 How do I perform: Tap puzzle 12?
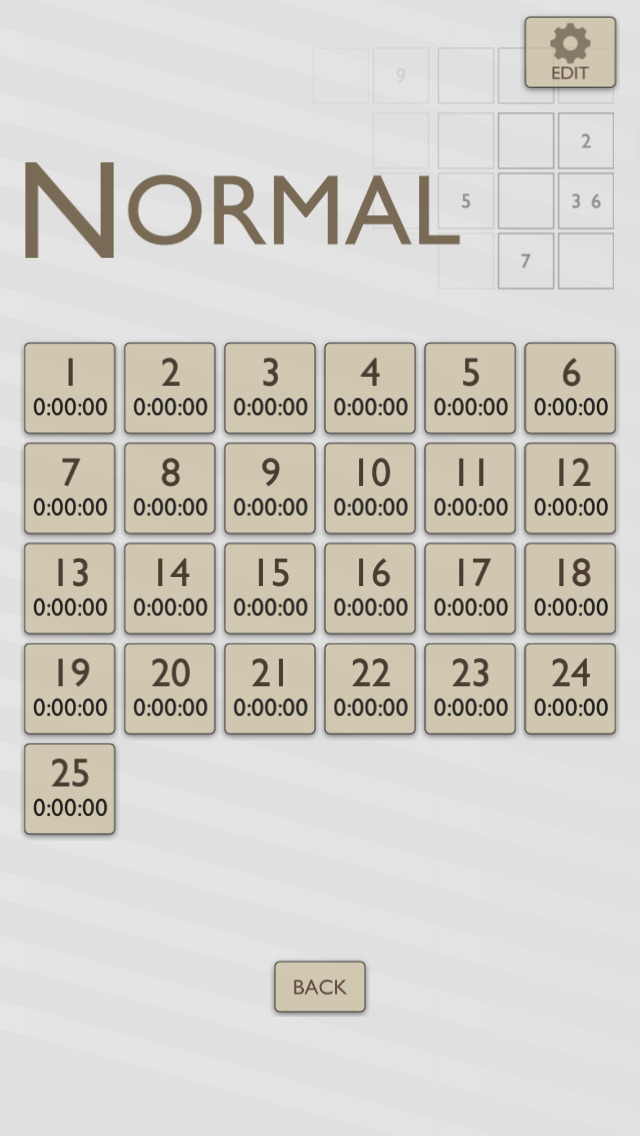570,488
